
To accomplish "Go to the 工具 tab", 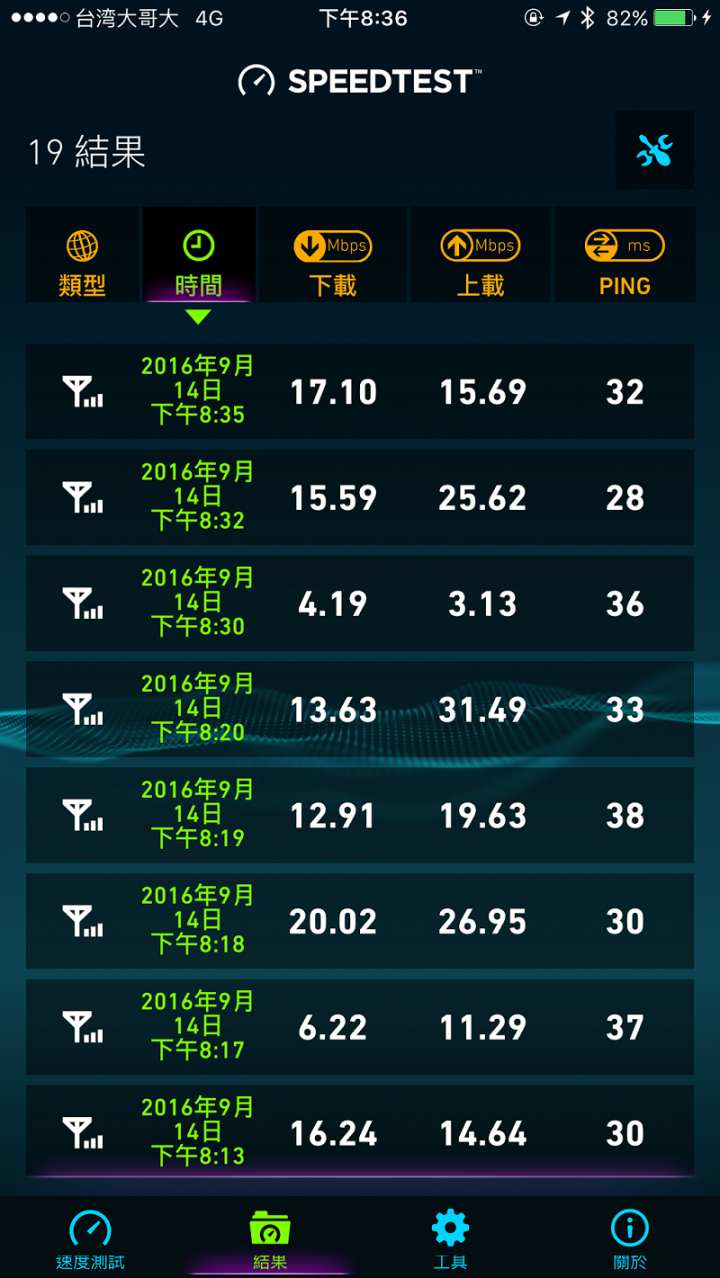I will click(x=450, y=1238).
